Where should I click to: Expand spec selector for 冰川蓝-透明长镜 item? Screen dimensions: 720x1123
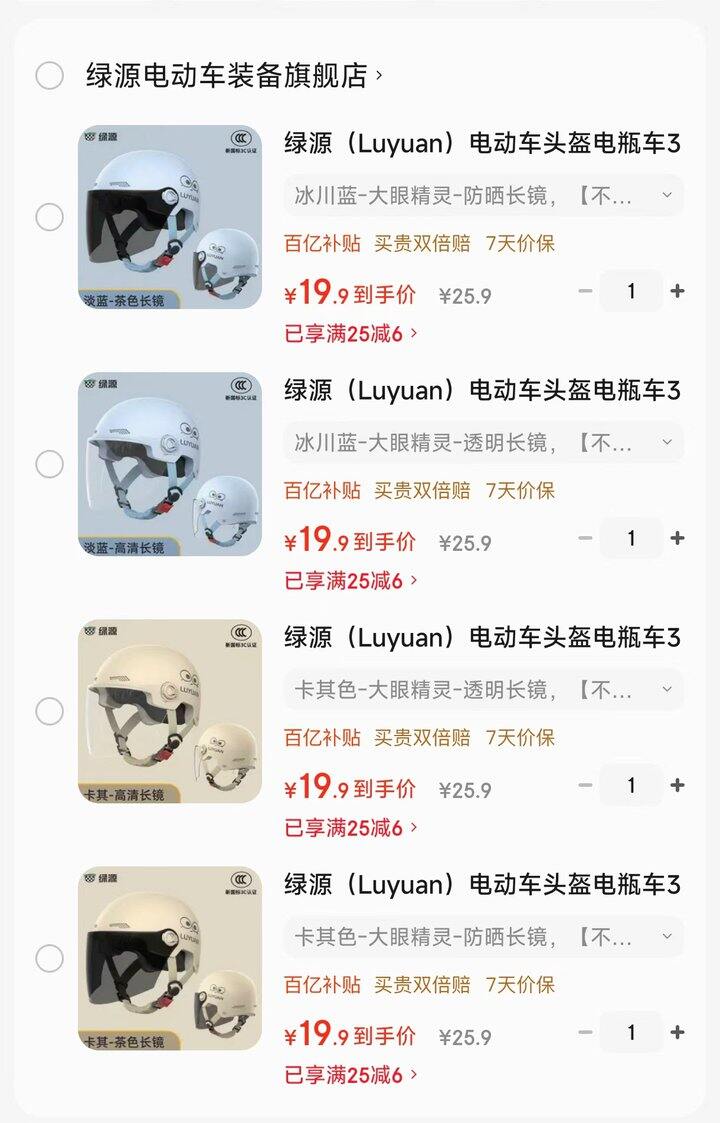pyautogui.click(x=667, y=442)
